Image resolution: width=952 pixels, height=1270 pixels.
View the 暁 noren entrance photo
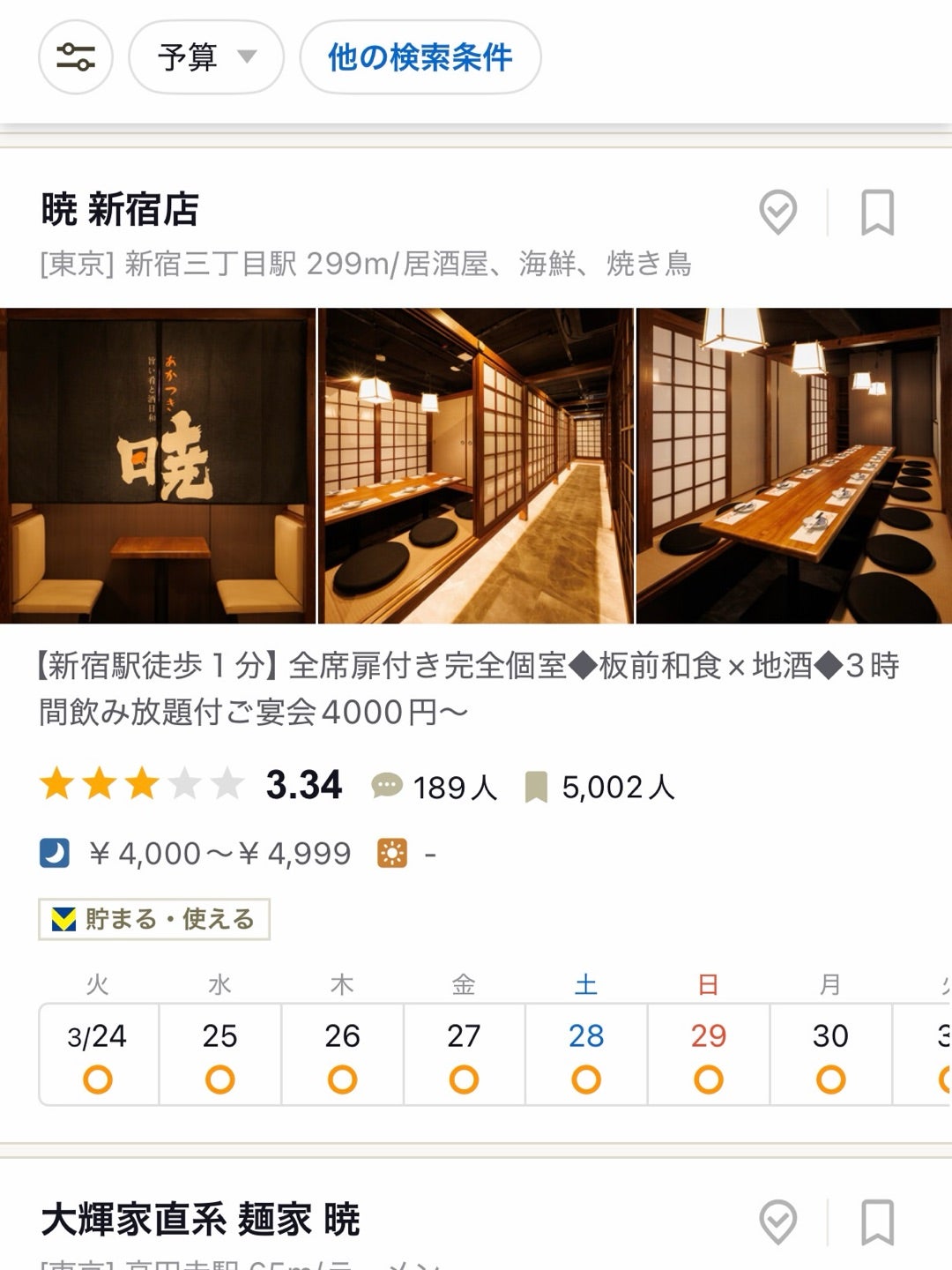click(158, 466)
